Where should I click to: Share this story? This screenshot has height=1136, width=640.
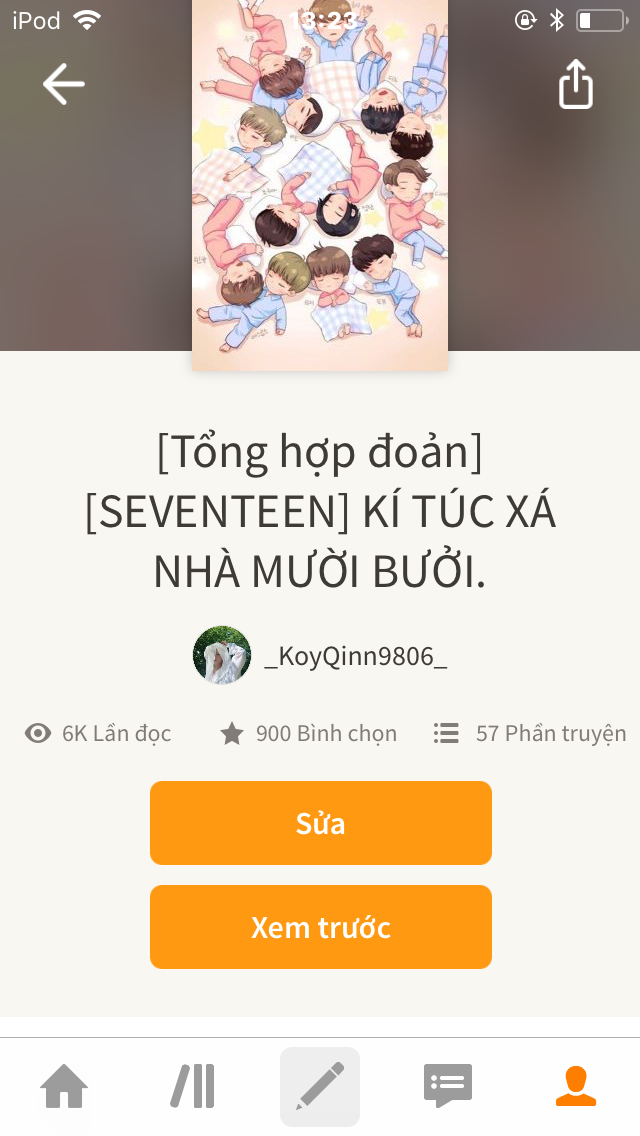click(x=575, y=84)
